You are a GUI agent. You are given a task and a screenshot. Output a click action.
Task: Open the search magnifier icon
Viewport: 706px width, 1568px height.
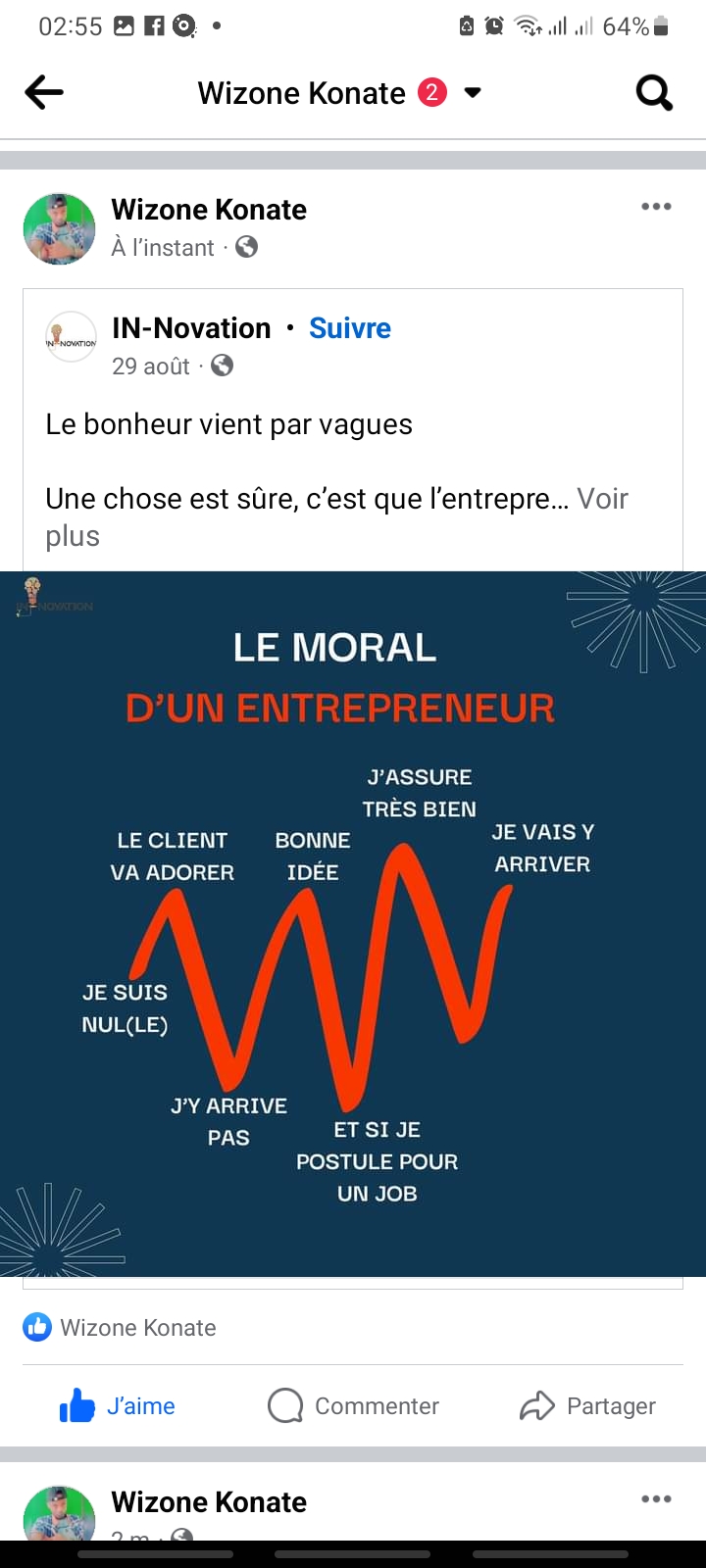pyautogui.click(x=654, y=93)
